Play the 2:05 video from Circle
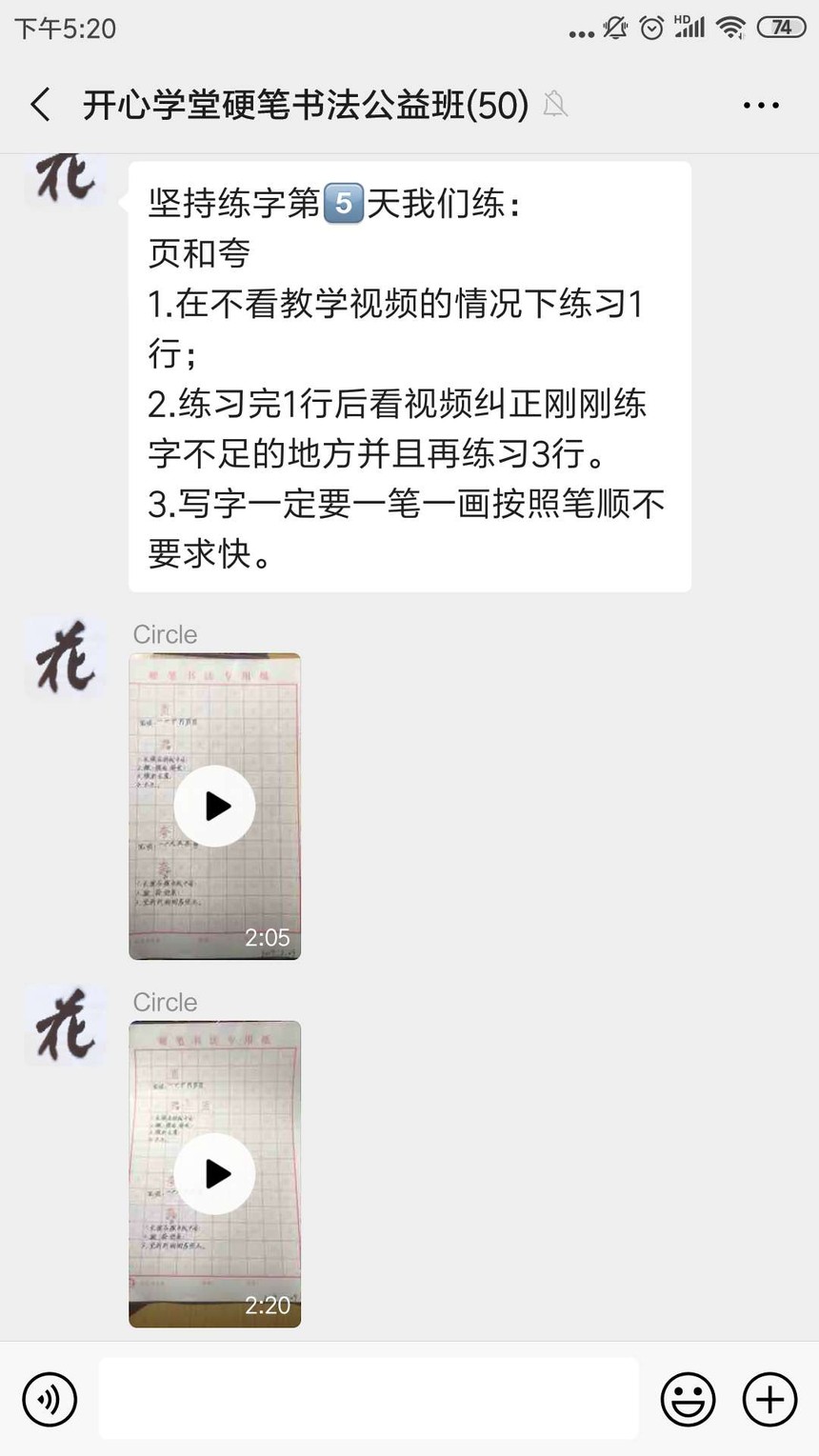Image resolution: width=819 pixels, height=1456 pixels. click(x=215, y=807)
